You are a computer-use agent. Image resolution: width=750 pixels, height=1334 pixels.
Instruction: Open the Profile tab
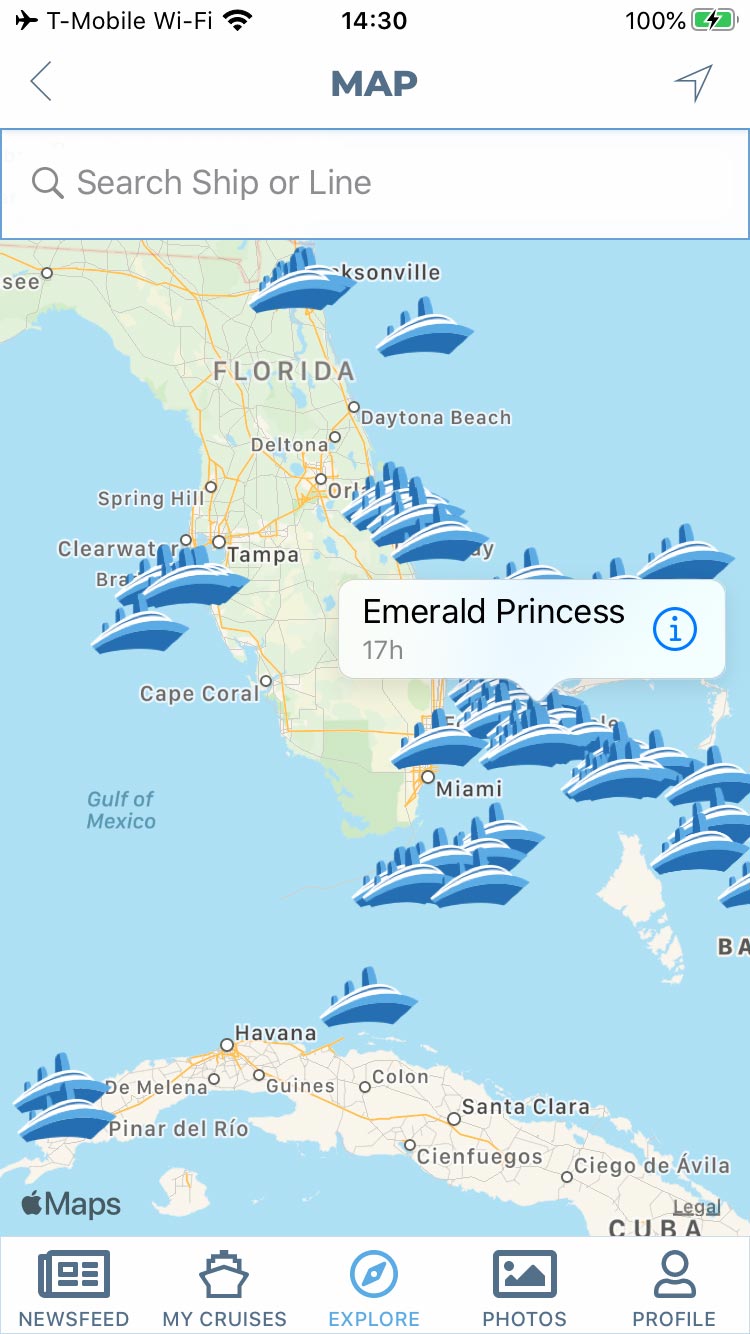point(673,1289)
